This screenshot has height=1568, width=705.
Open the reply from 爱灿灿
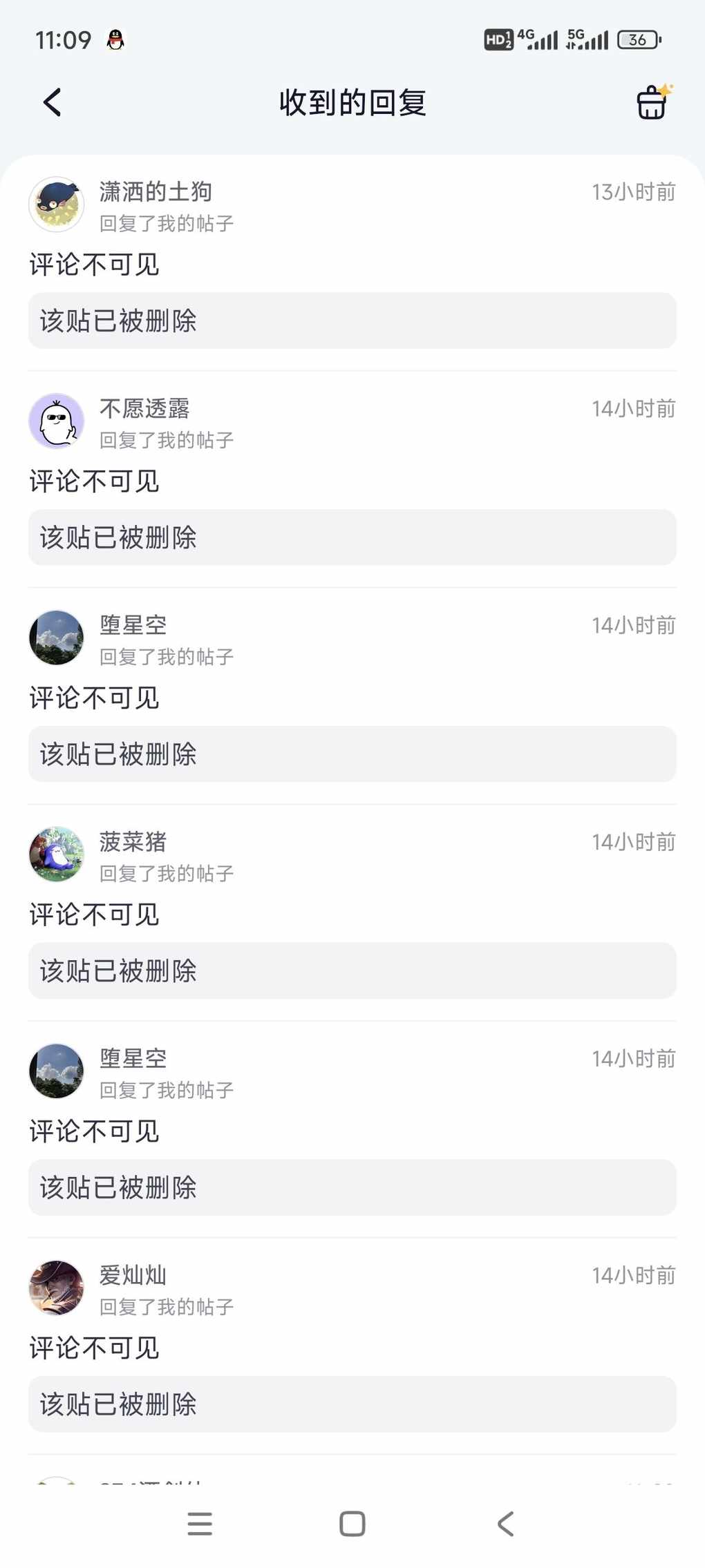(95, 1348)
